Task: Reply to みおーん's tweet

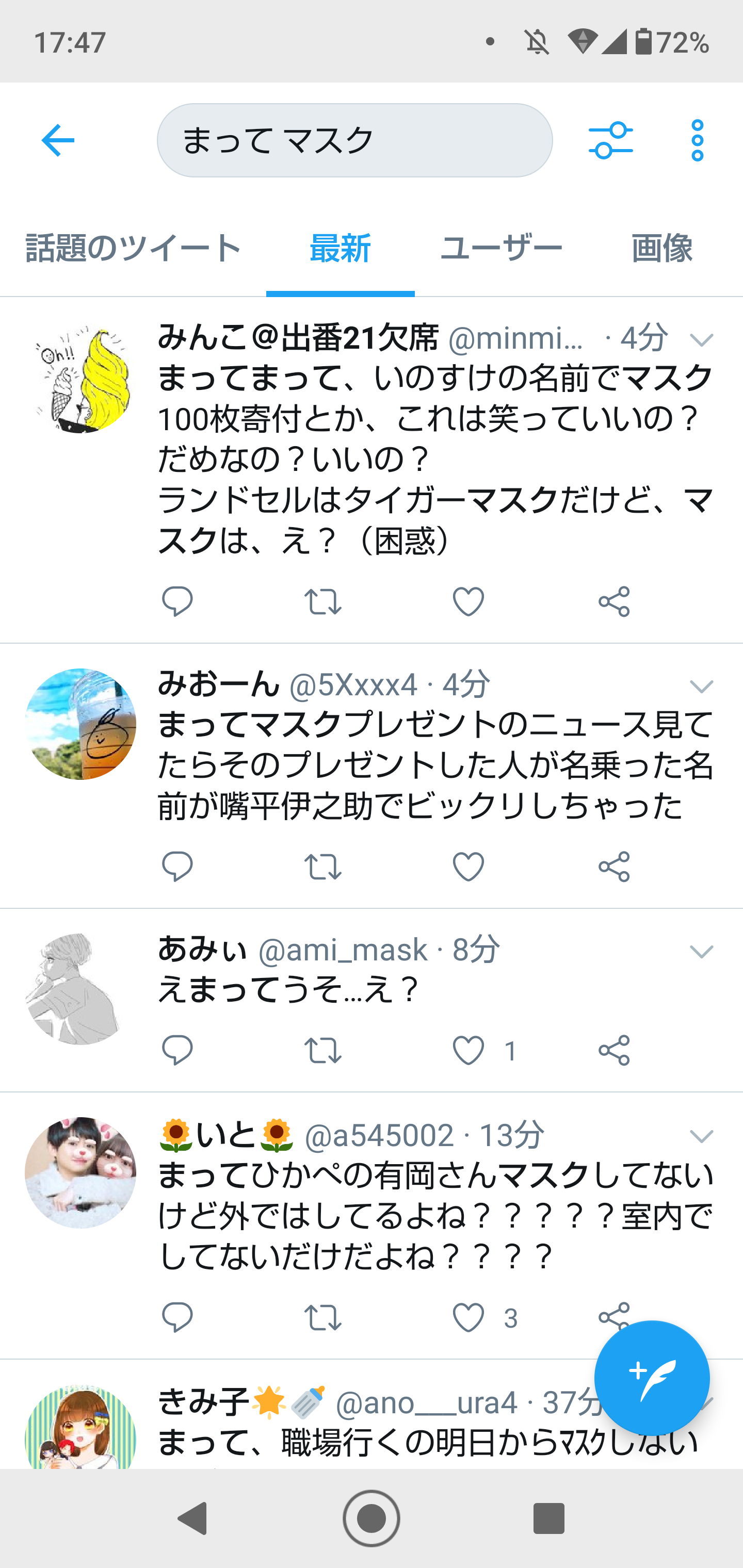Action: click(177, 866)
